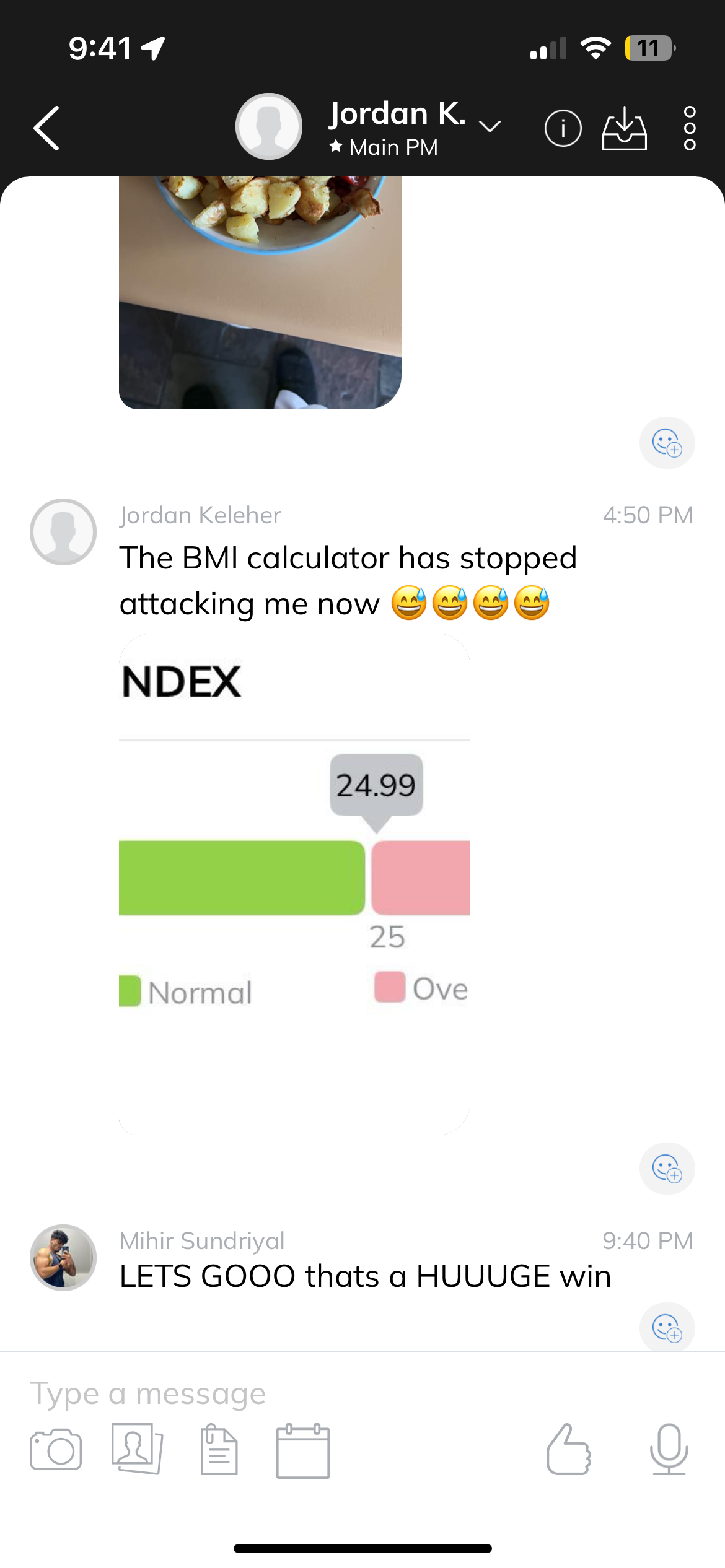Open the food photo in the chat

(260, 292)
